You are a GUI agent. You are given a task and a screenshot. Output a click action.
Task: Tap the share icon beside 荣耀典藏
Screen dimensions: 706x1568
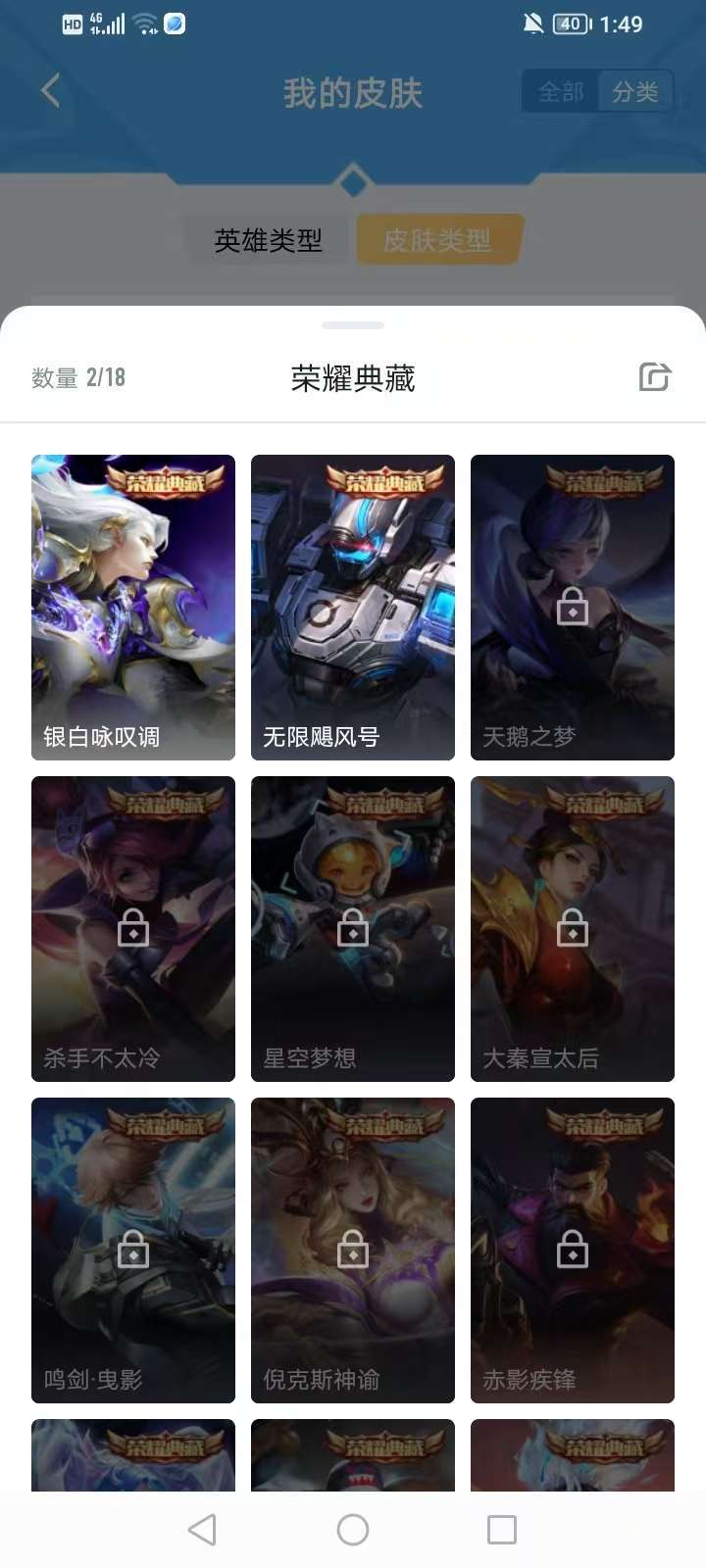pyautogui.click(x=654, y=377)
